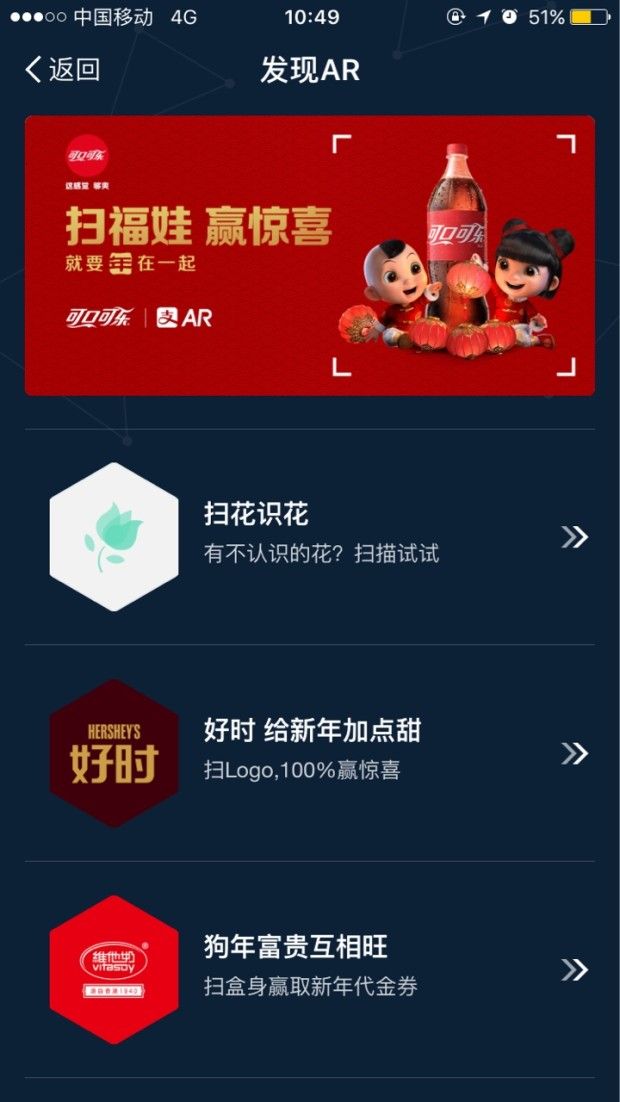Go back using the 返回 button

(x=62, y=70)
